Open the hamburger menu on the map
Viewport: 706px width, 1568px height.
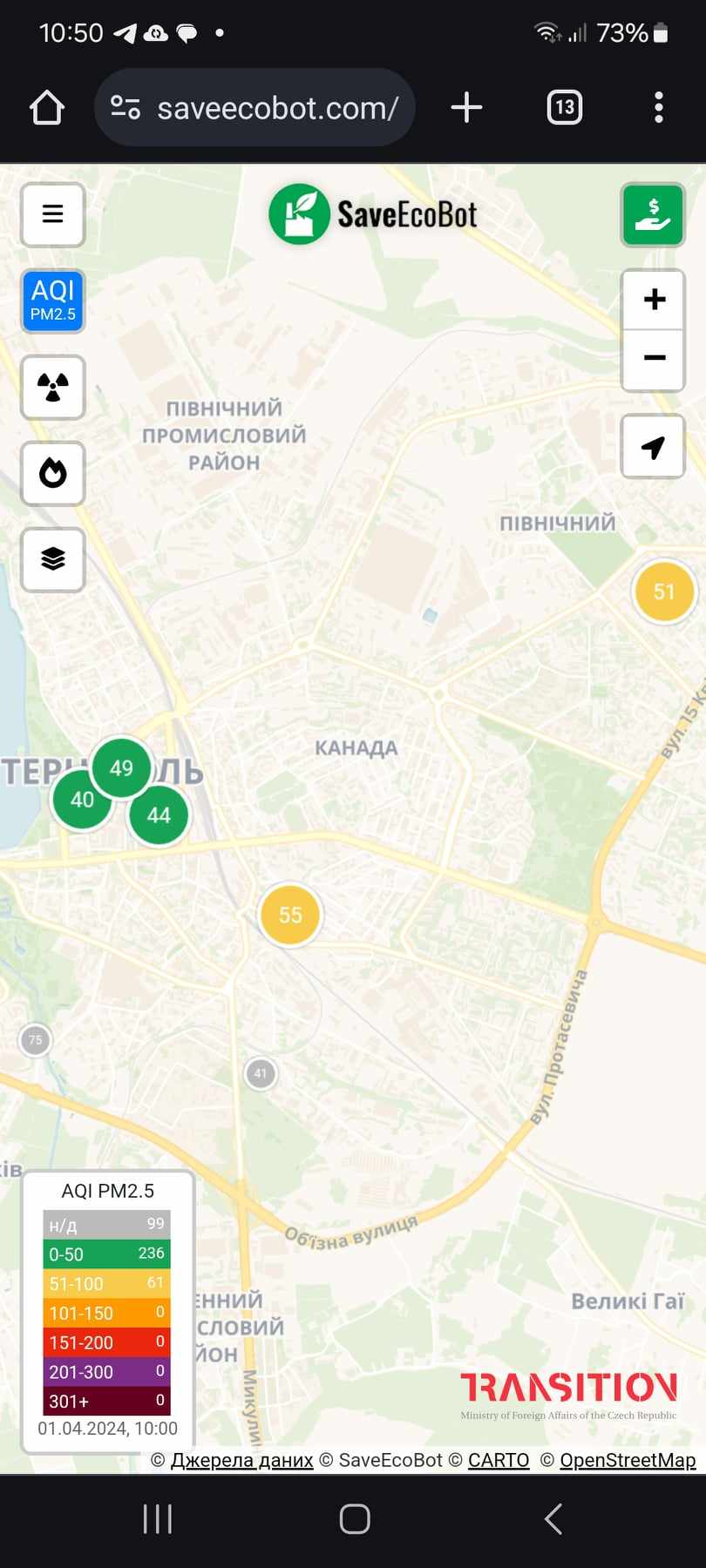pyautogui.click(x=52, y=214)
